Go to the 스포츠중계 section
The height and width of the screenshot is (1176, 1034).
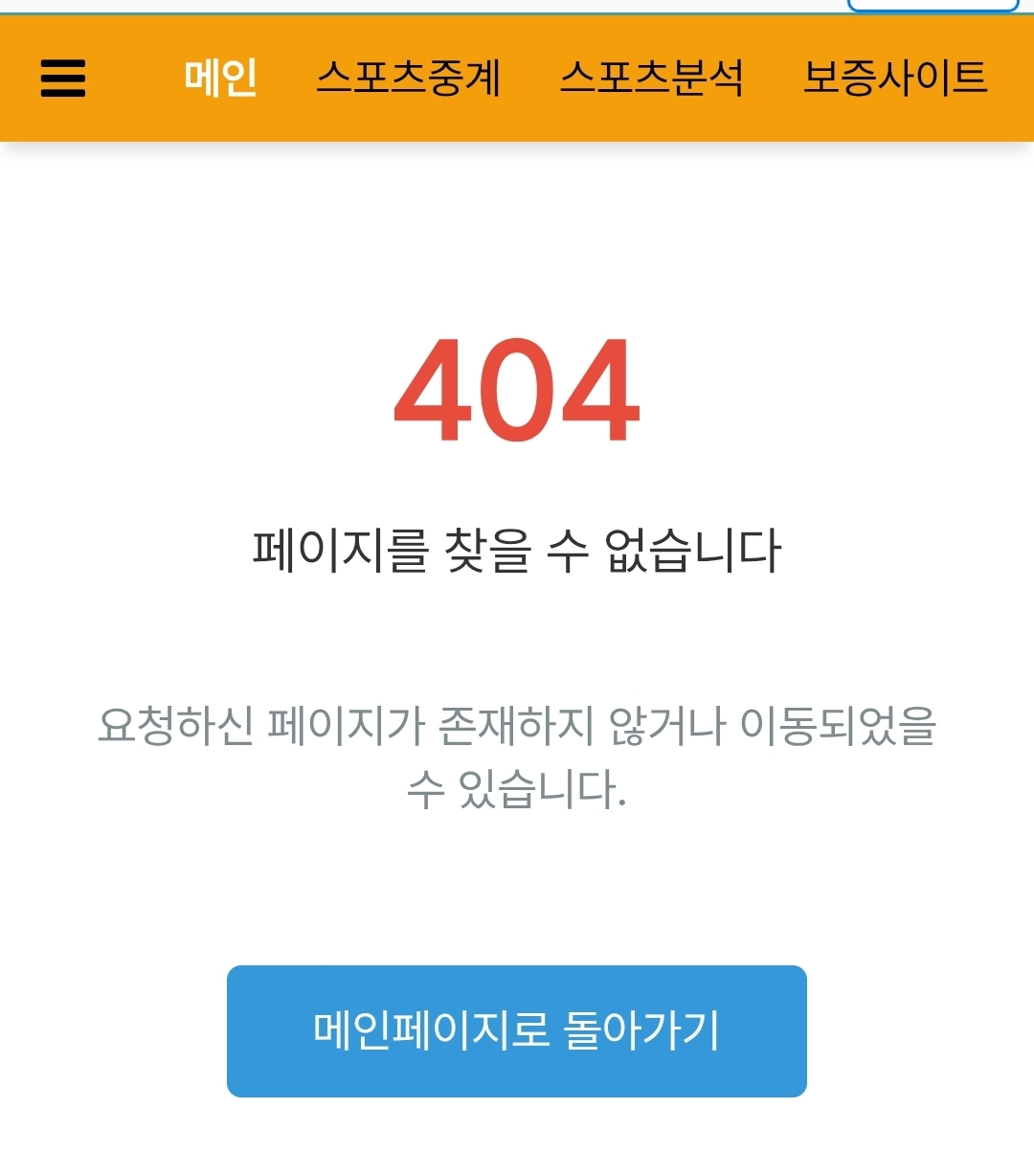(x=409, y=79)
